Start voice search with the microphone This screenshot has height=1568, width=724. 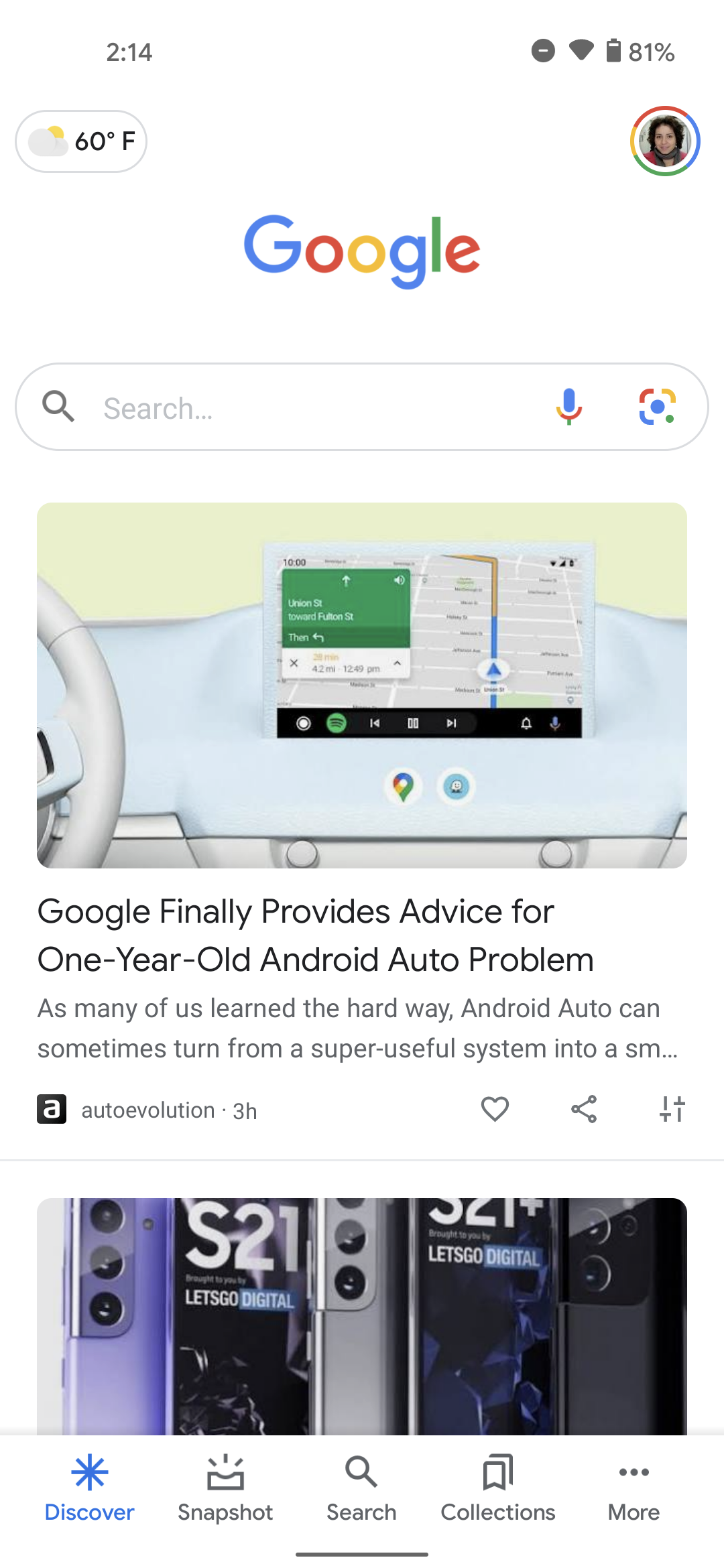pyautogui.click(x=568, y=407)
